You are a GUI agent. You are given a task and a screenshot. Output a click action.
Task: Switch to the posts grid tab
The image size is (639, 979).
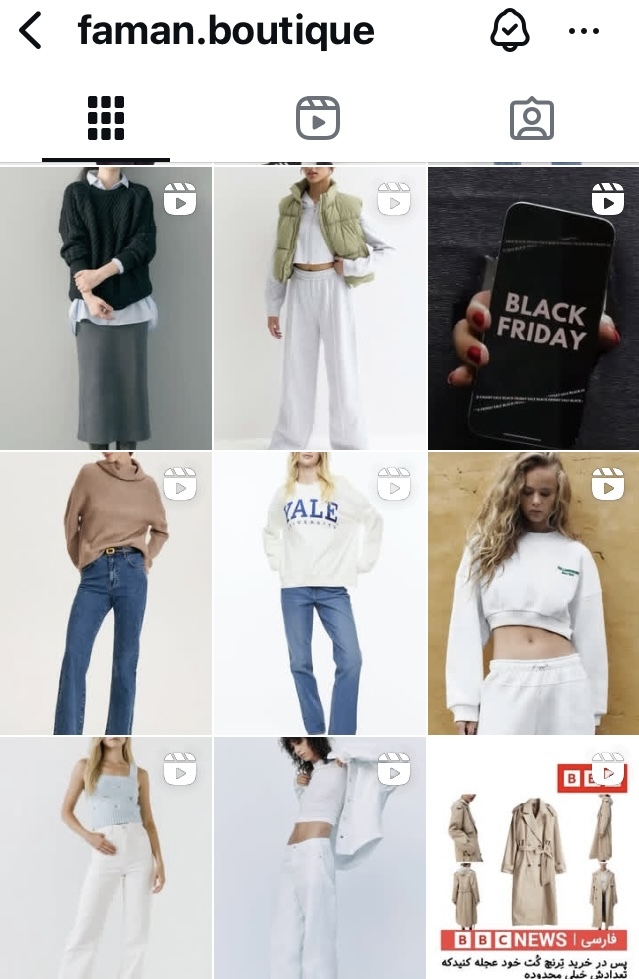(x=106, y=118)
